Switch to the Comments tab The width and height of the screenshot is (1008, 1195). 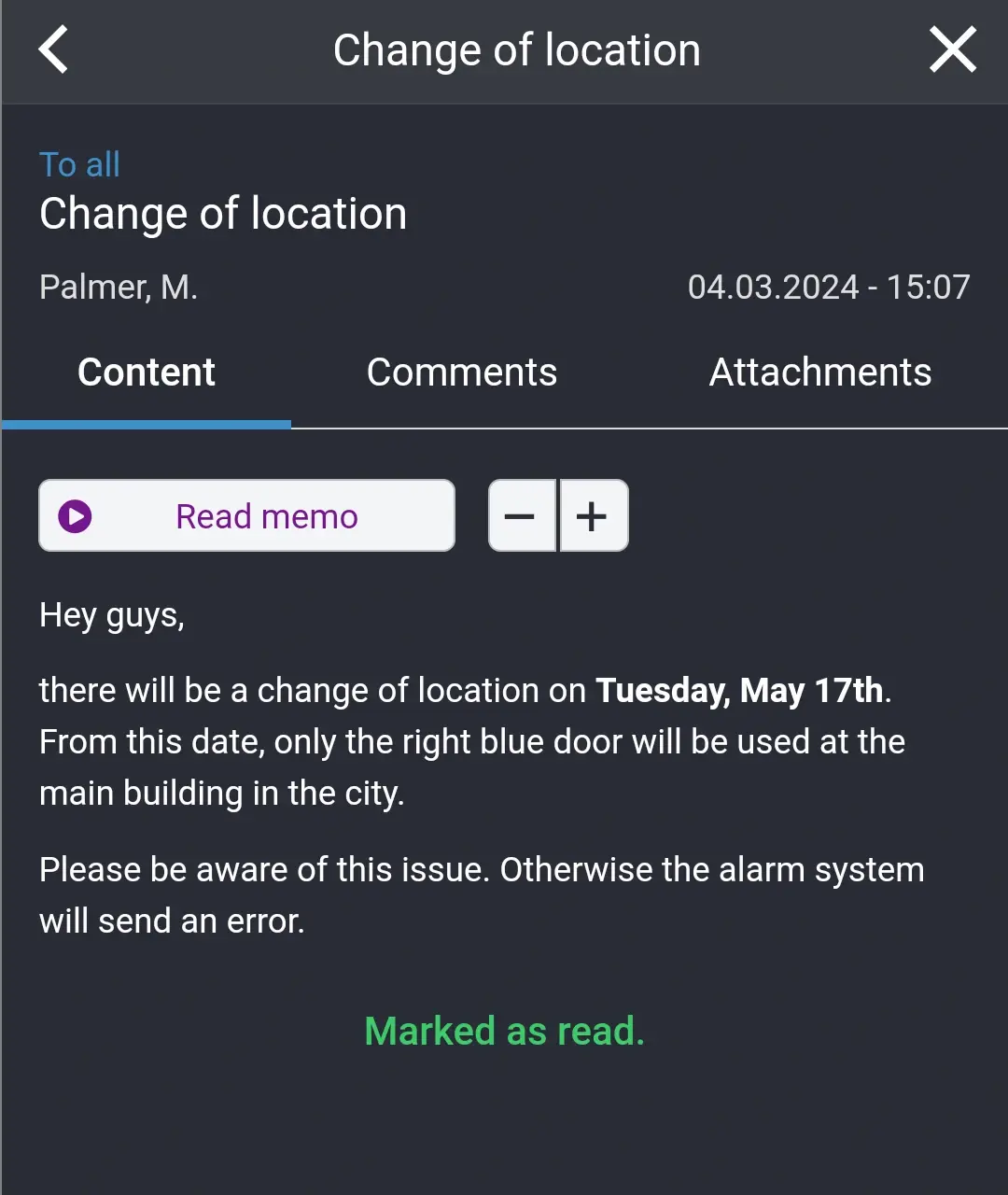tap(462, 373)
